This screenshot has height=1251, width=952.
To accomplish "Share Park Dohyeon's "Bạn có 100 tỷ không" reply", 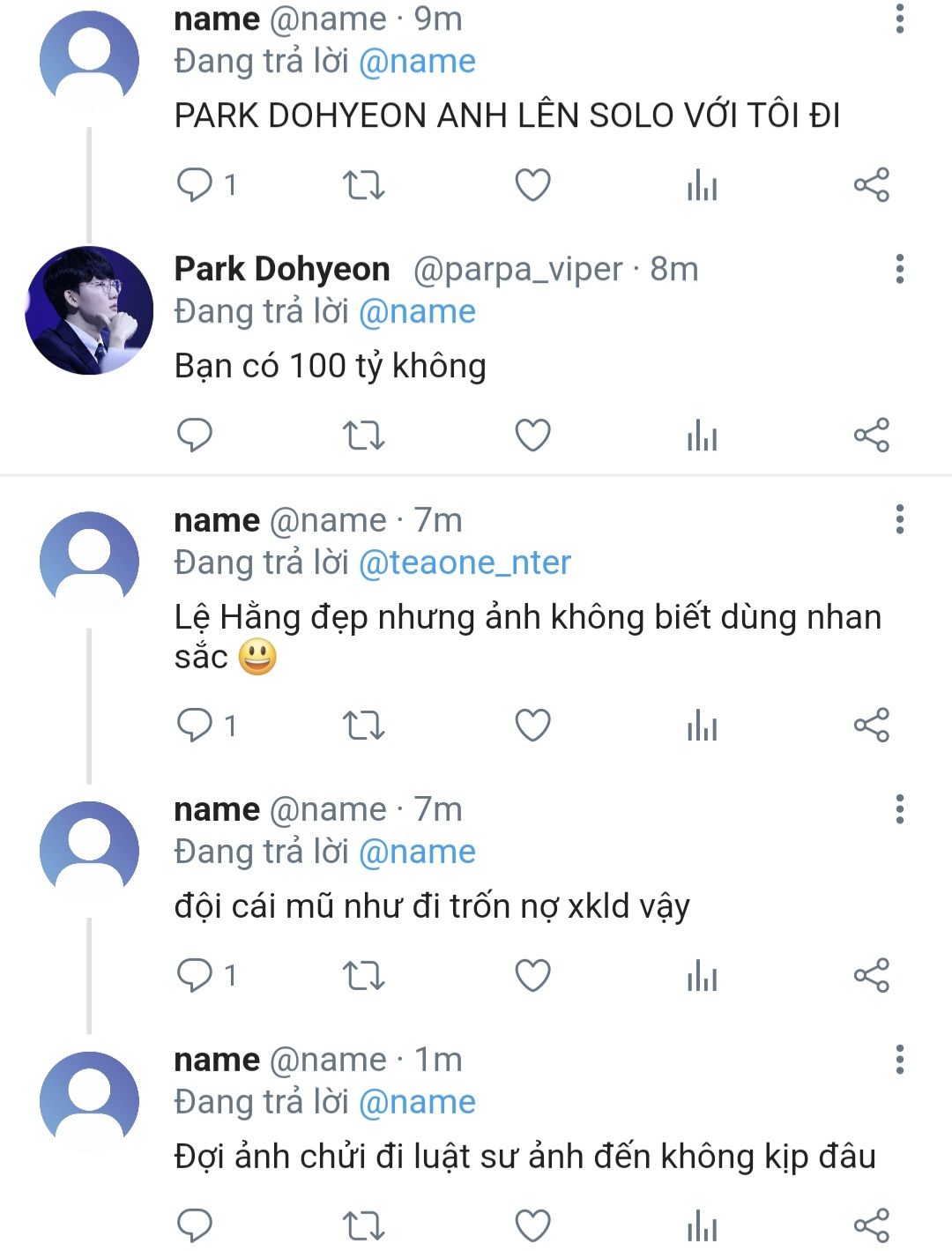I will point(871,436).
